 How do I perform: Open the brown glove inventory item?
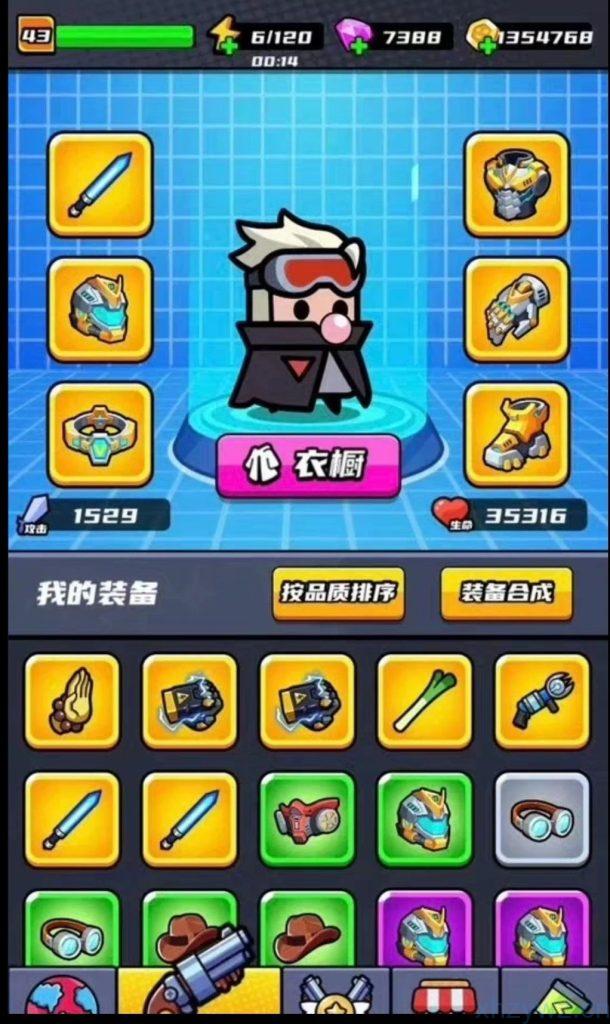click(x=72, y=701)
